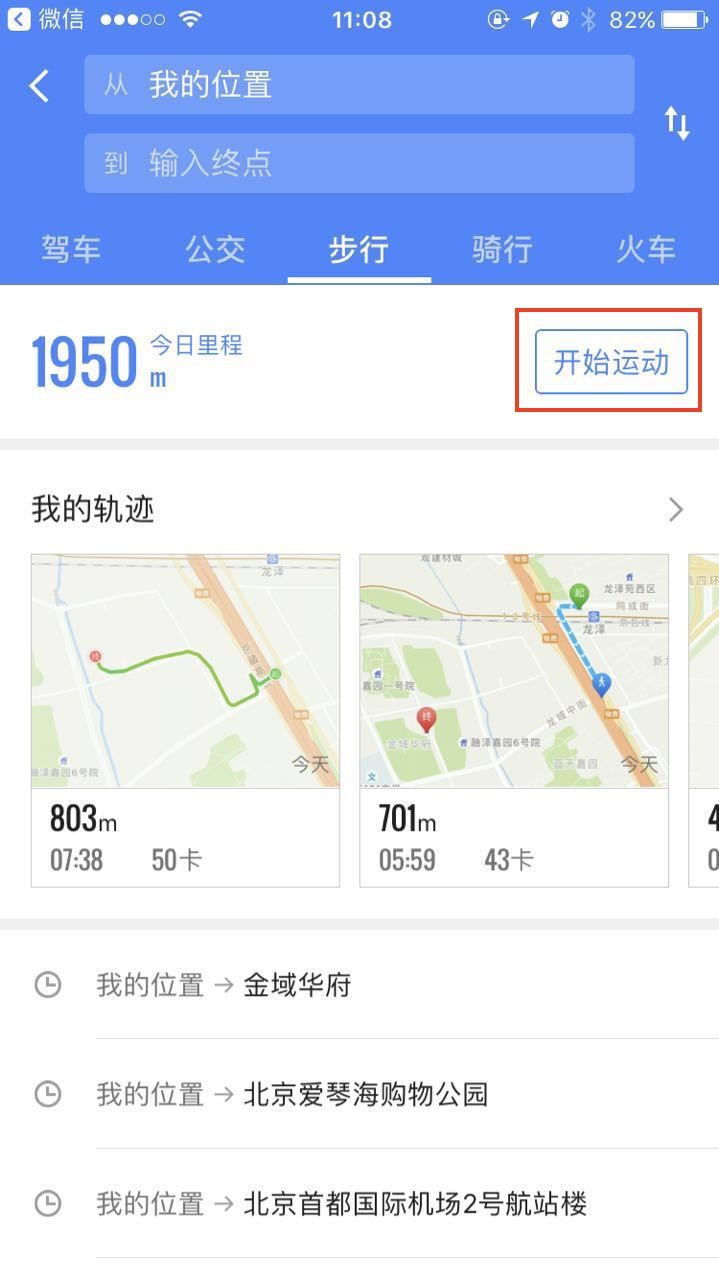Tap the 输入终点 destination field
This screenshot has height=1280, width=719.
[359, 163]
